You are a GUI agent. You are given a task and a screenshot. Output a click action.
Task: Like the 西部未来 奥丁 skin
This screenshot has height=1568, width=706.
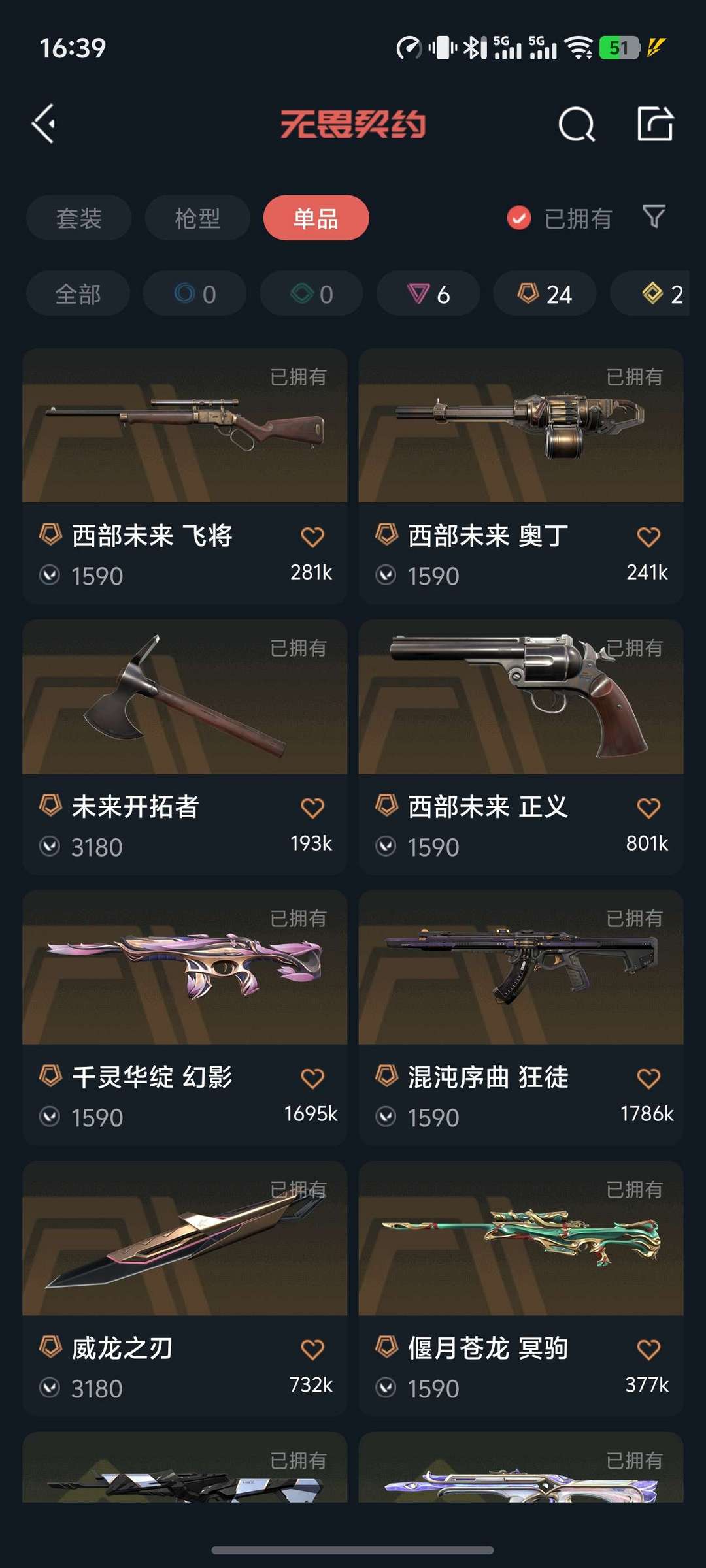(648, 537)
